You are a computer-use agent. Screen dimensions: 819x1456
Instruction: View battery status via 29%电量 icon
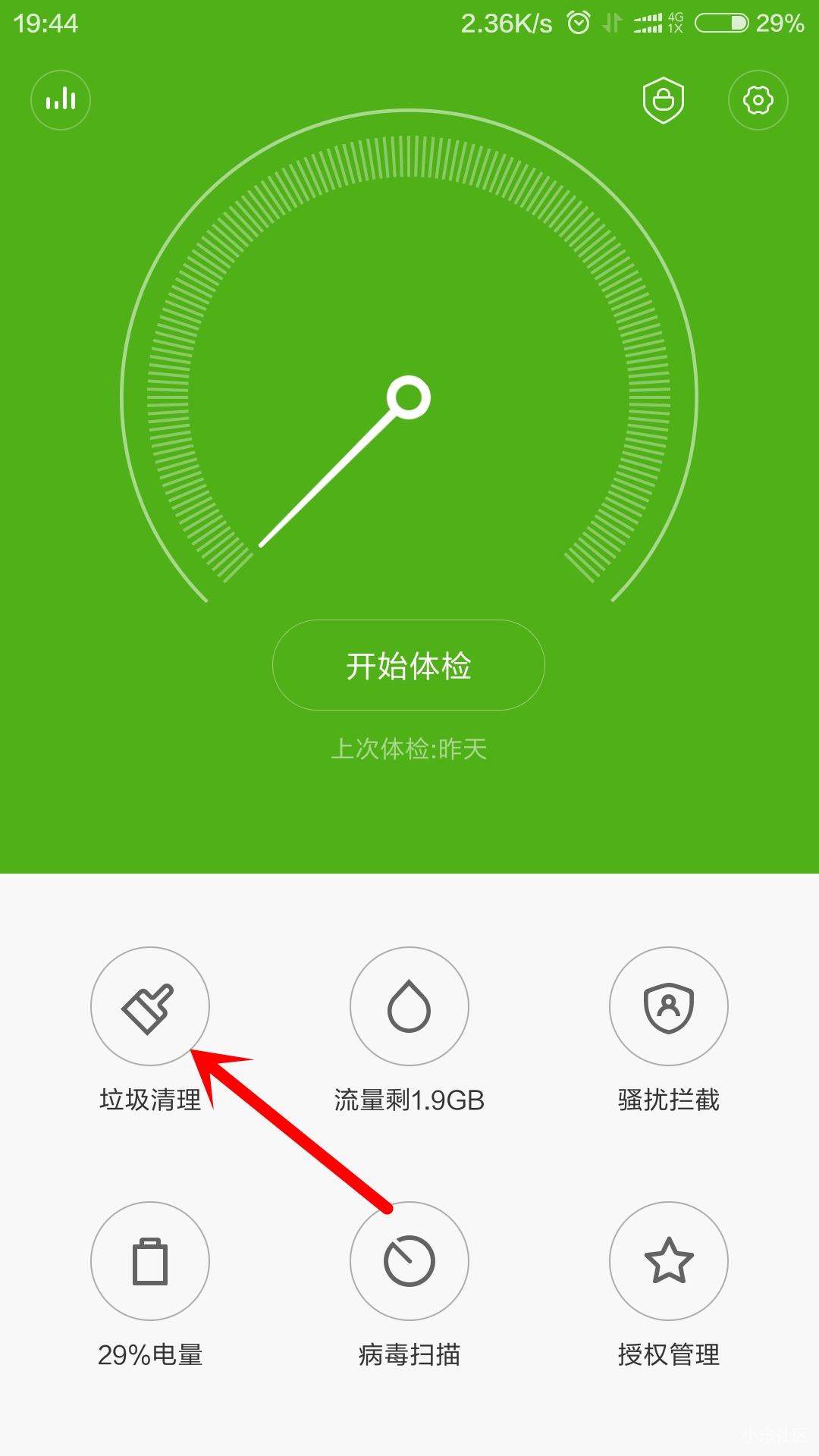point(149,1261)
